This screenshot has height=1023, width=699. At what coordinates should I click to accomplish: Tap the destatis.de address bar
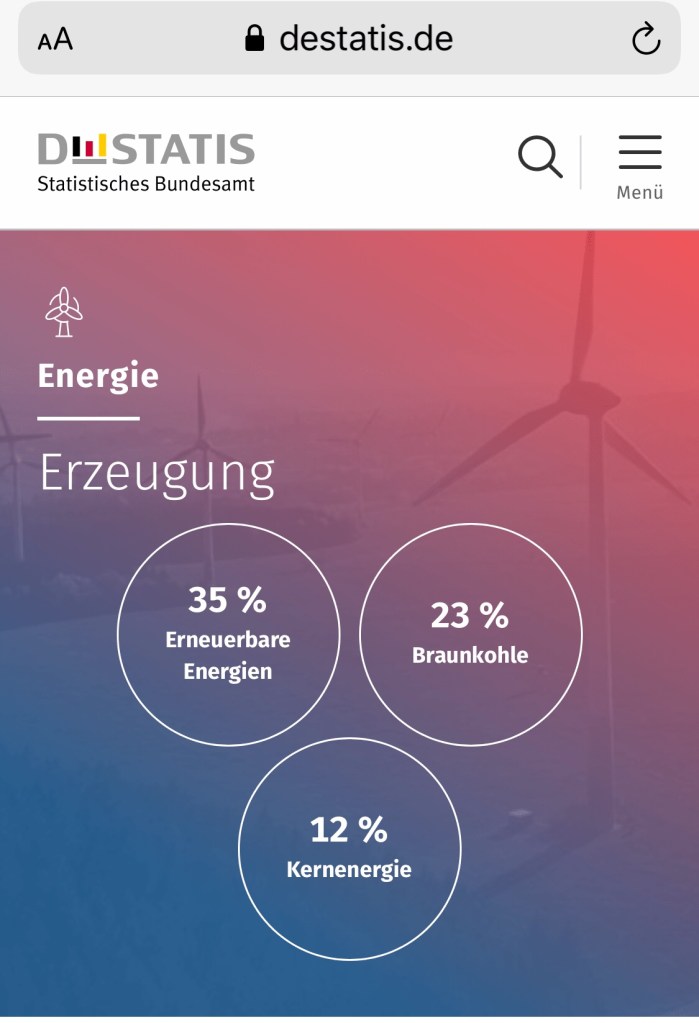[x=350, y=39]
